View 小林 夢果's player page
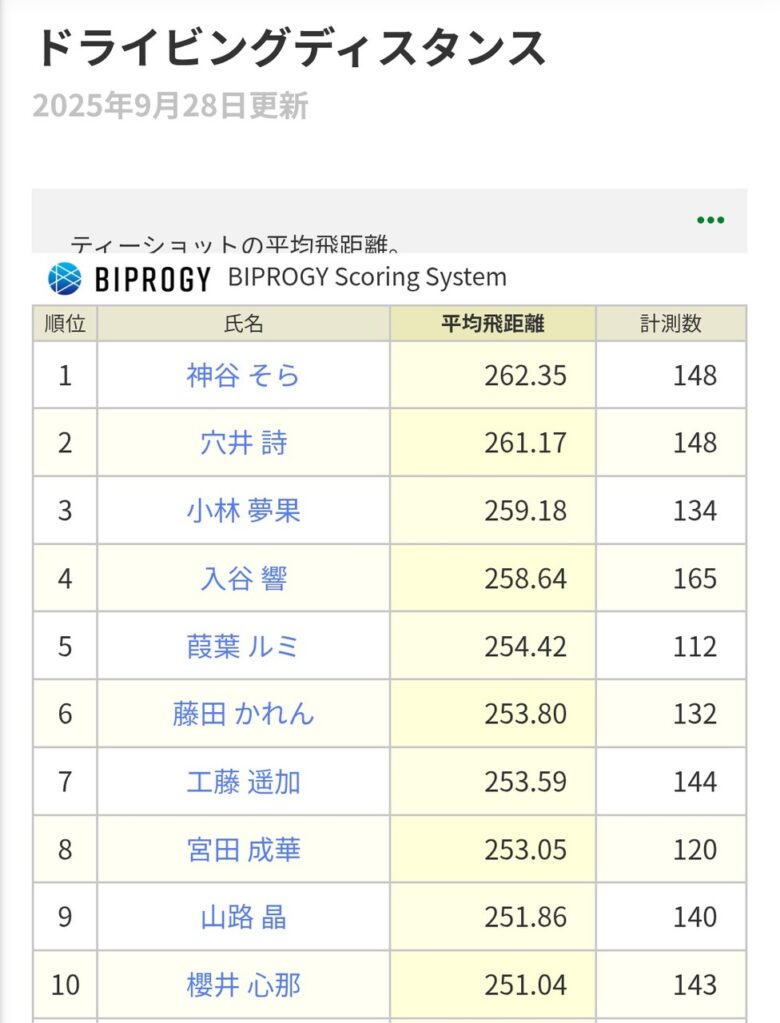 243,511
